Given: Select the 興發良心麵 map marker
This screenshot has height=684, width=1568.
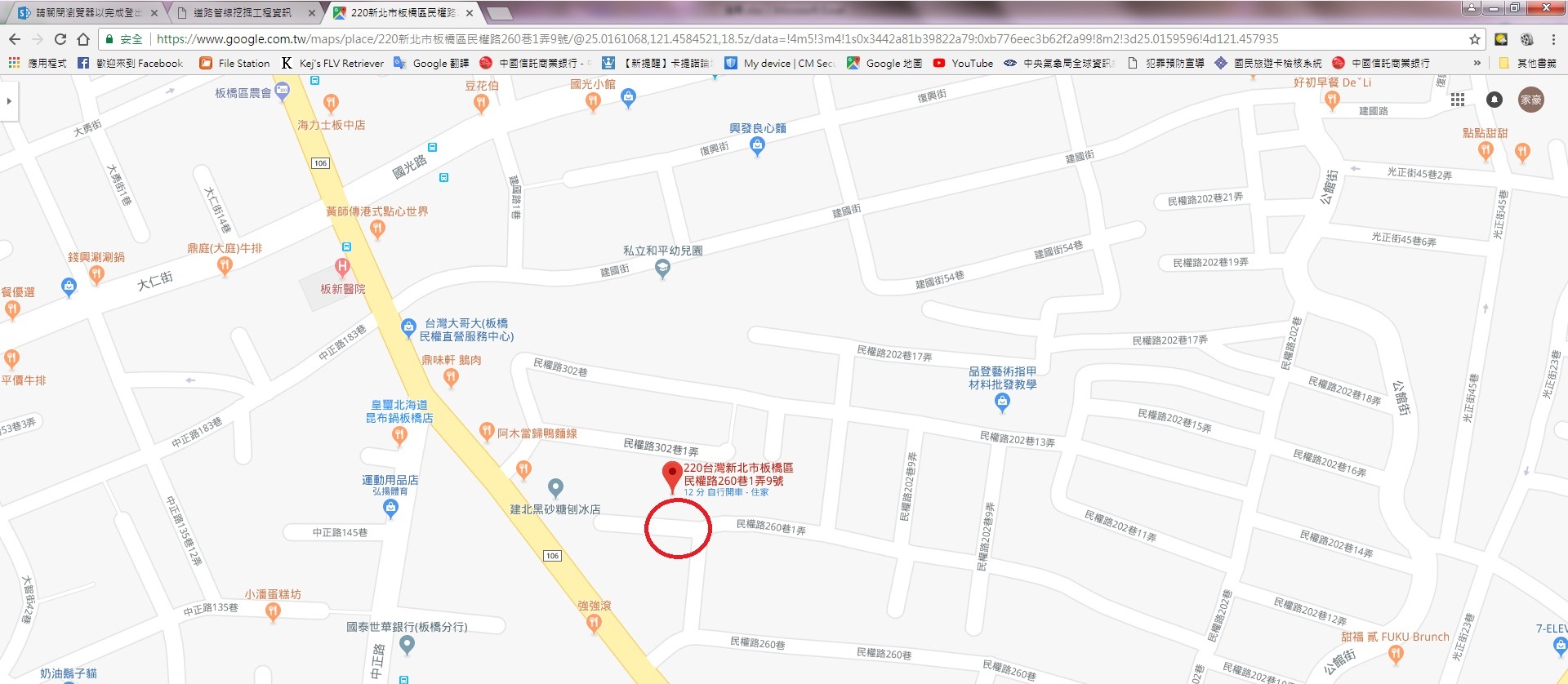Looking at the screenshot, I should [x=757, y=145].
